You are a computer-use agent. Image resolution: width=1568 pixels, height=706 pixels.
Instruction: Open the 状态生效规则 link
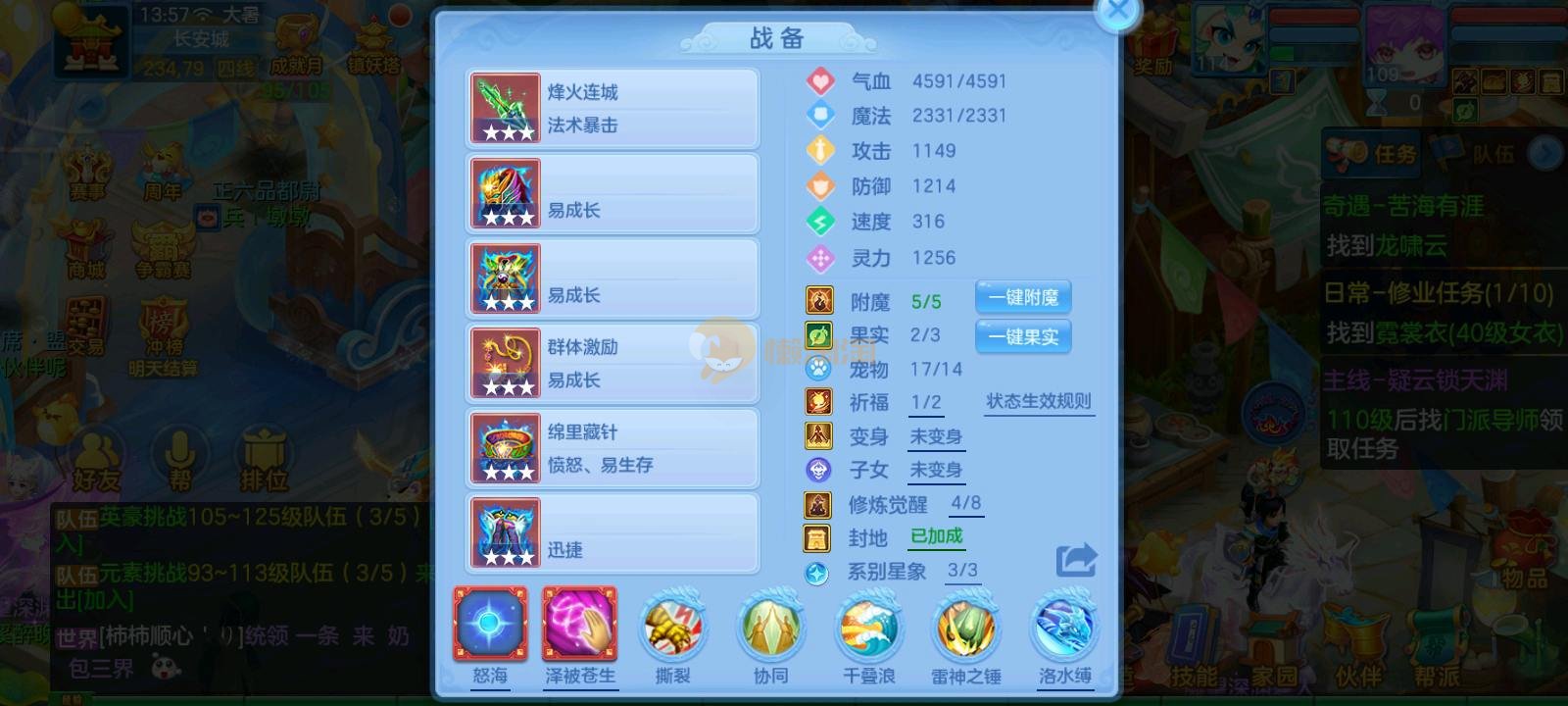(x=1038, y=401)
